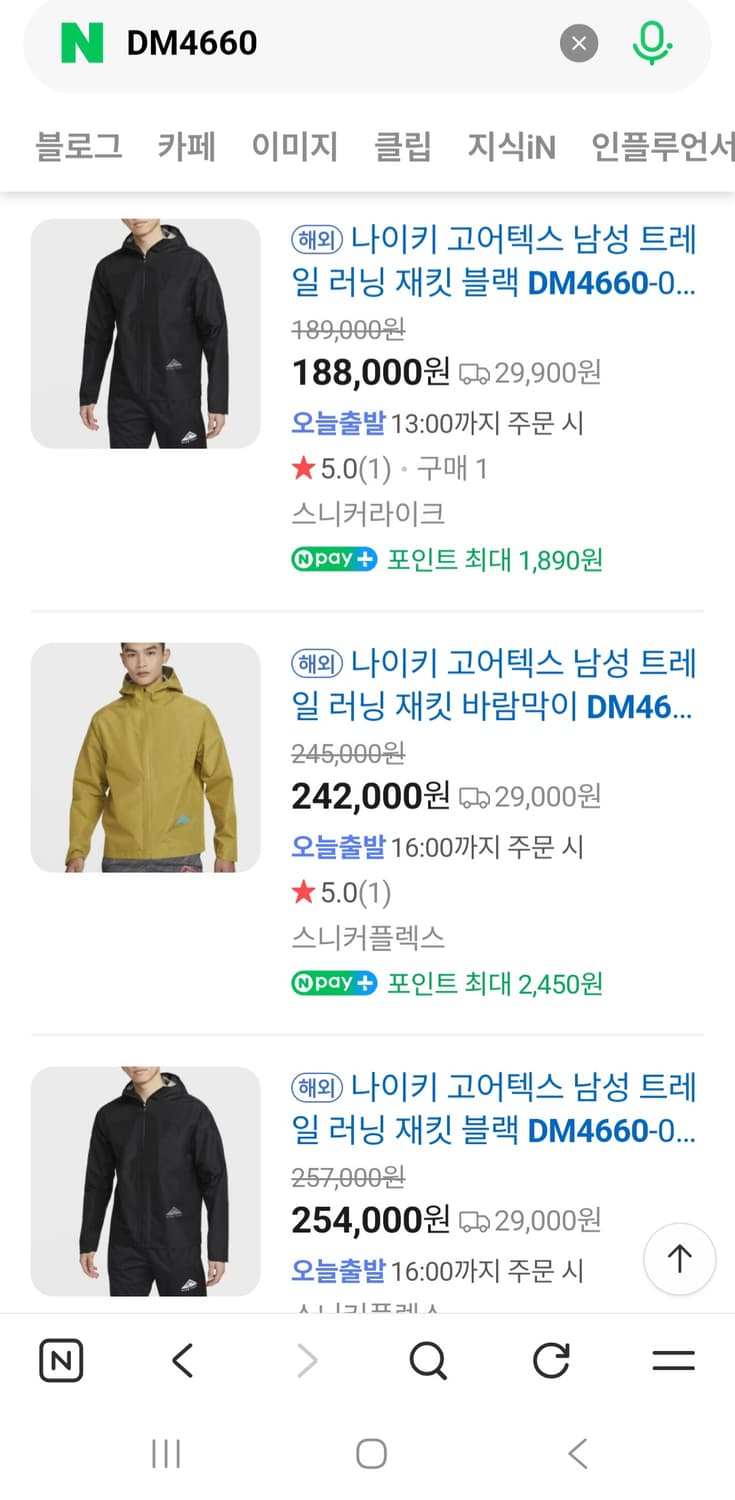Tap the refresh icon in the bottom toolbar
The image size is (735, 1500).
click(550, 1360)
